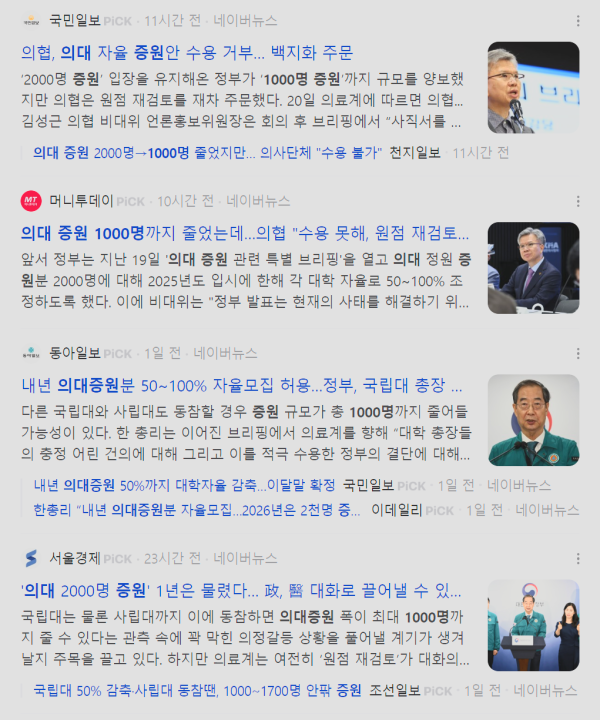Open related 조선일보 article '국립대 50% 감축'
This screenshot has height=720, width=600.
(x=197, y=690)
